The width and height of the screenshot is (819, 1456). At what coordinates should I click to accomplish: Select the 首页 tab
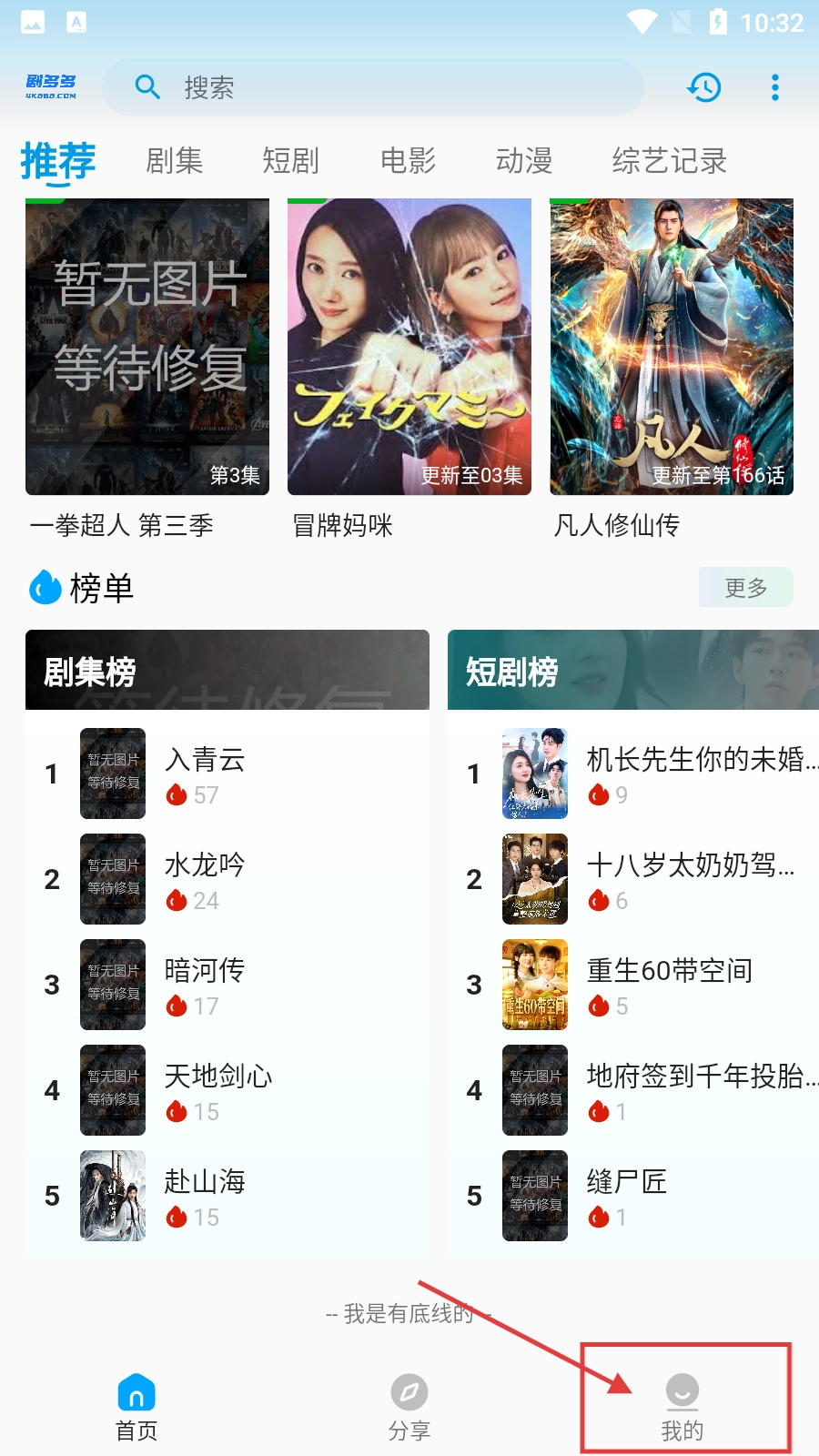pyautogui.click(x=136, y=1406)
